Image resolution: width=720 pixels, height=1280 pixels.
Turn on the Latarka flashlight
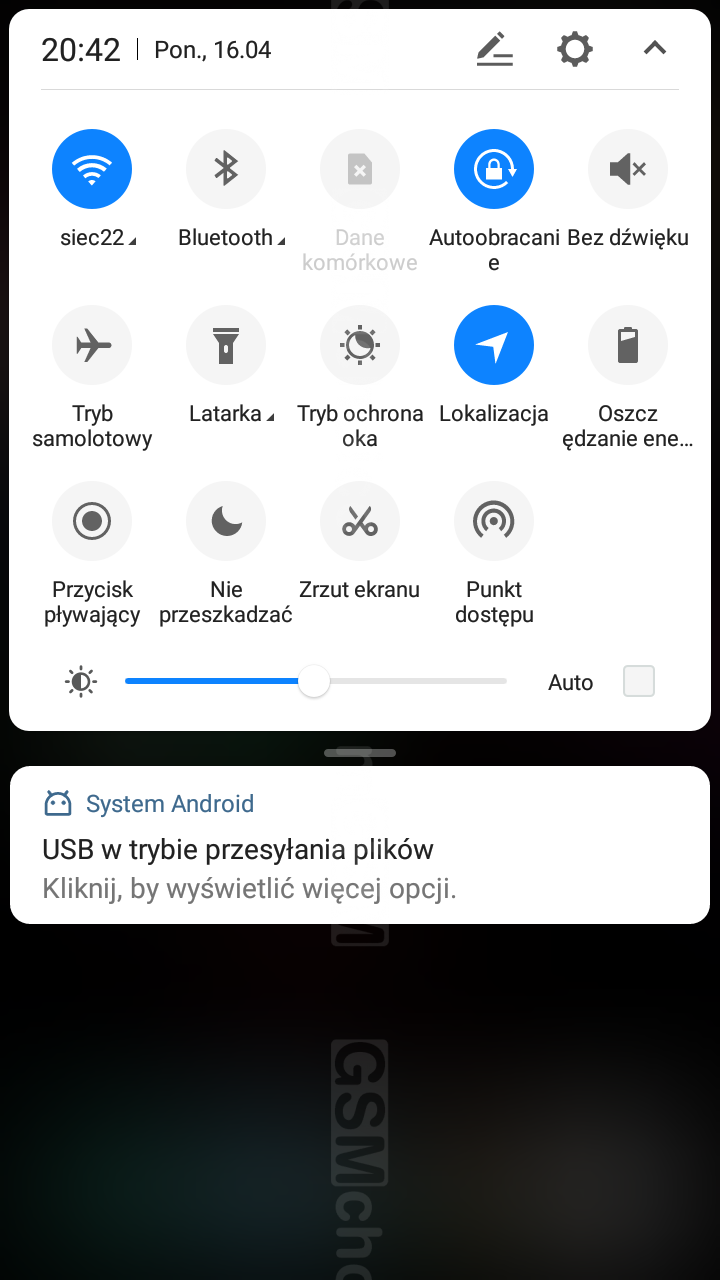[x=226, y=346]
